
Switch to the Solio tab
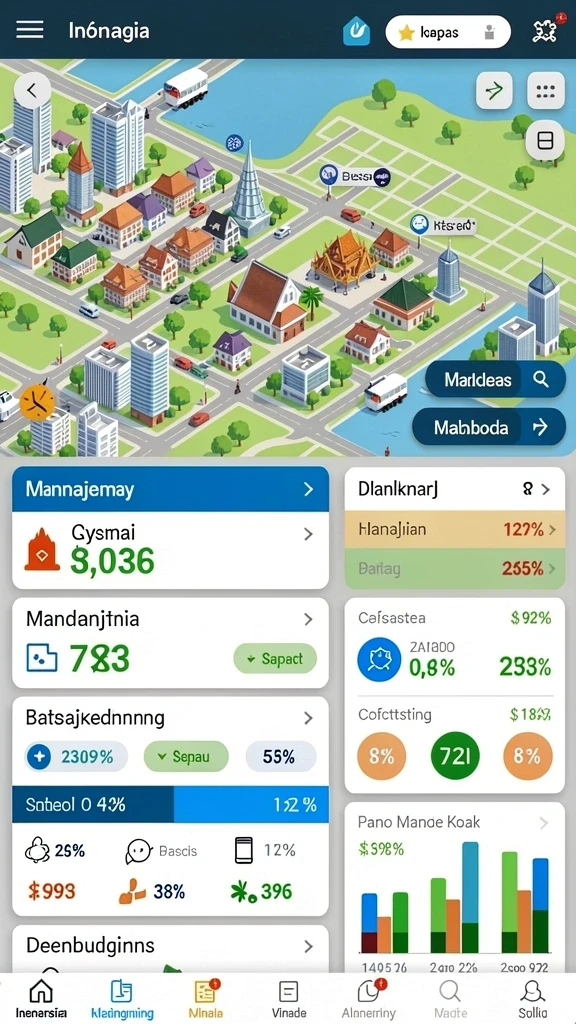pyautogui.click(x=533, y=999)
